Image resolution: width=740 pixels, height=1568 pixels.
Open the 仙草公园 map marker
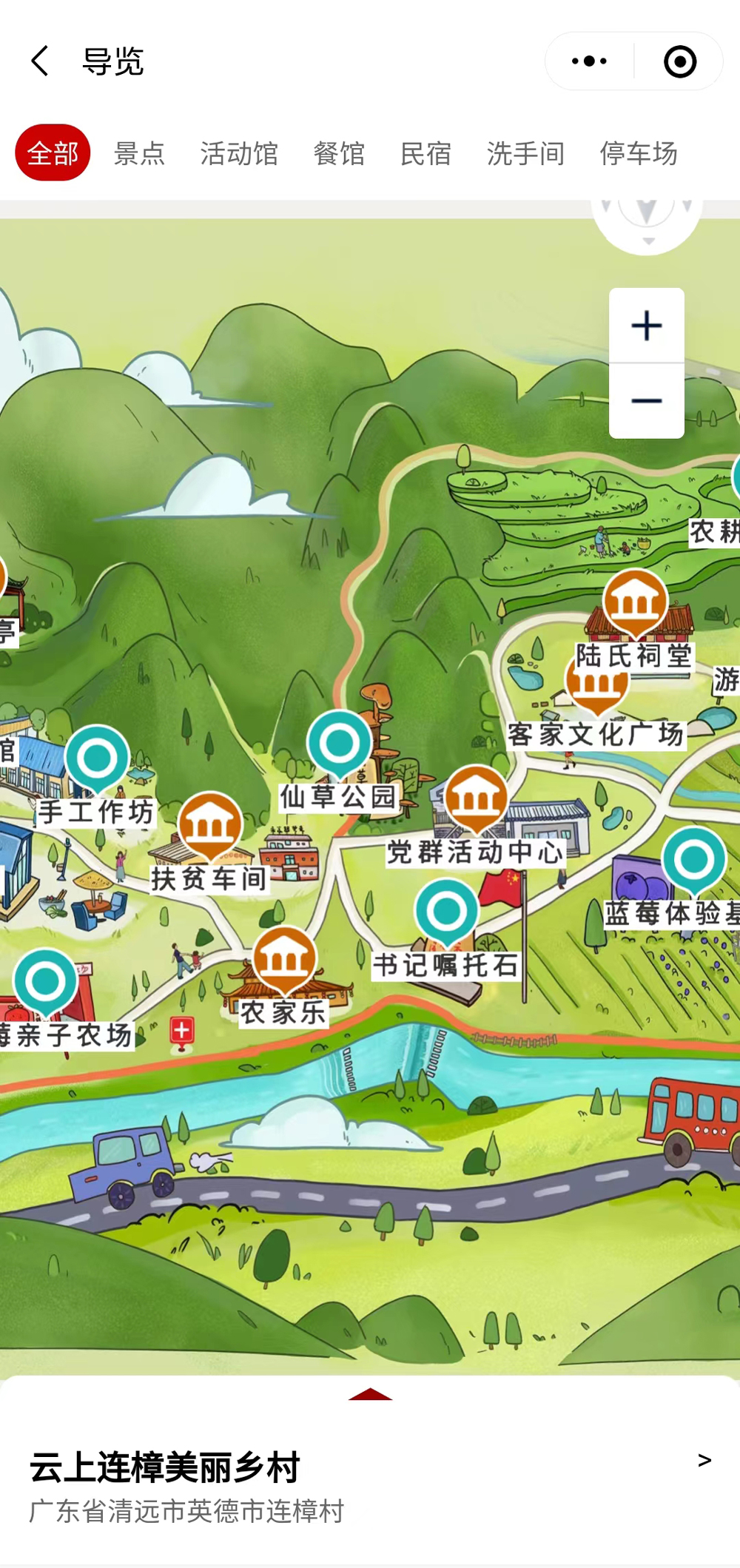pyautogui.click(x=340, y=744)
